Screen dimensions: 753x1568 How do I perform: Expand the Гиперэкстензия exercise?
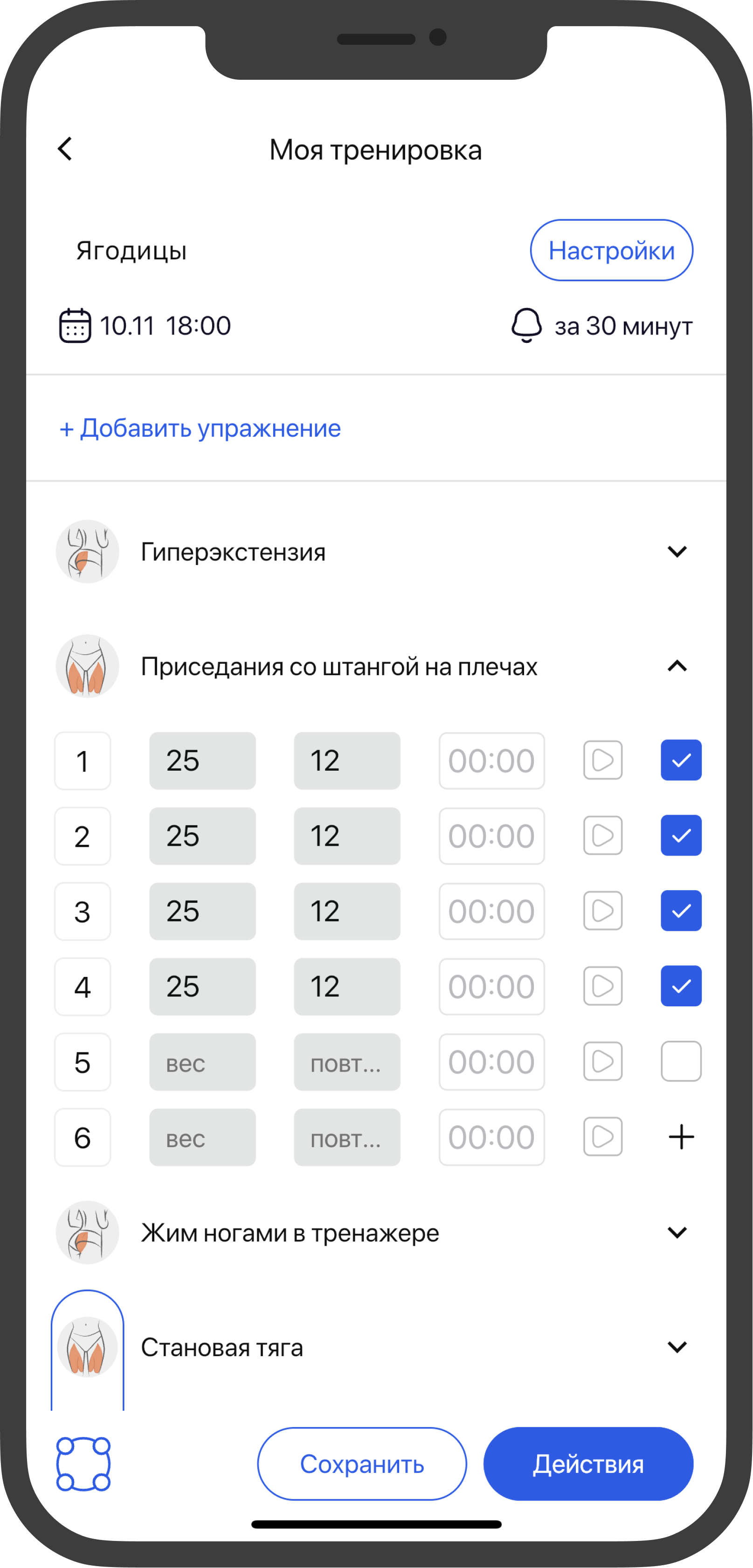[x=677, y=551]
